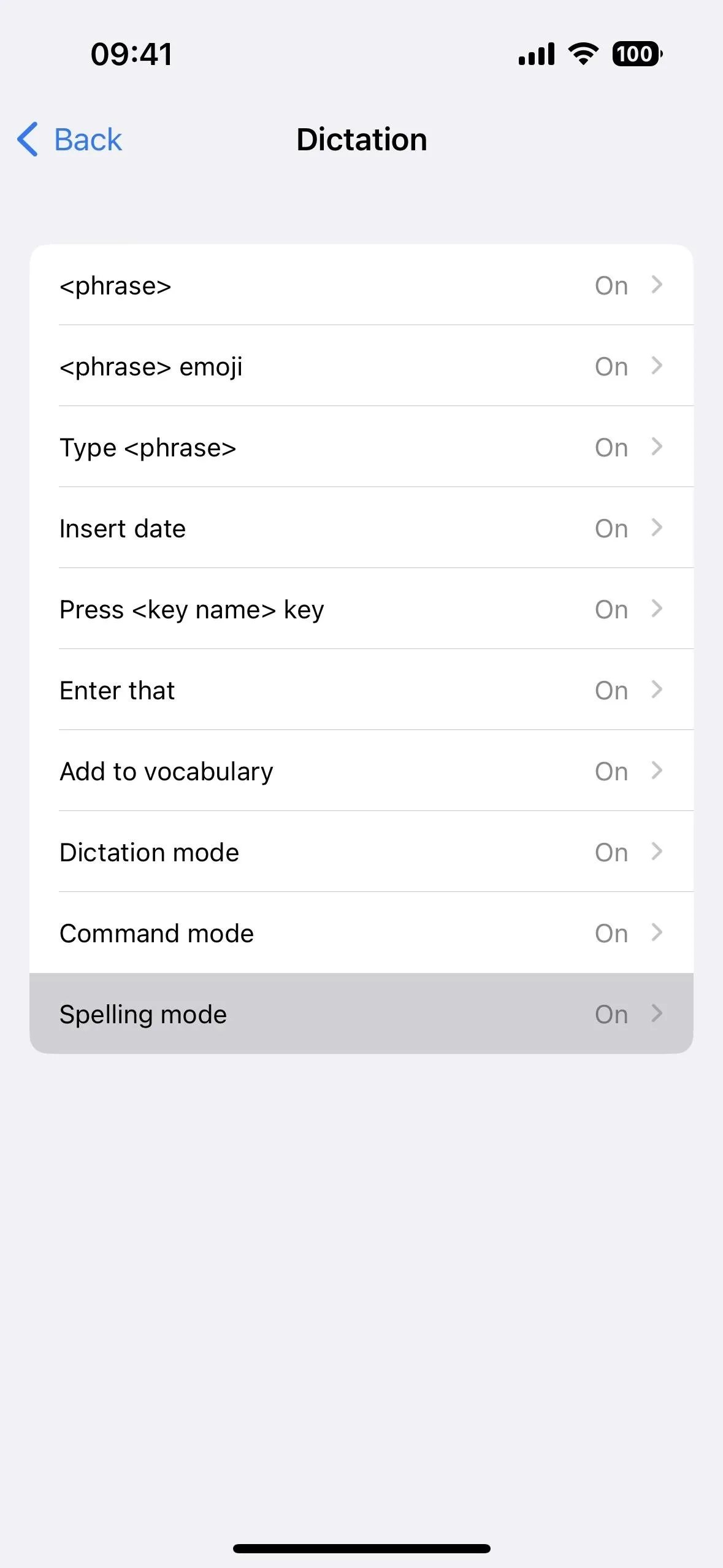Open Press <key name> key command
This screenshot has width=723, height=1568.
click(361, 609)
